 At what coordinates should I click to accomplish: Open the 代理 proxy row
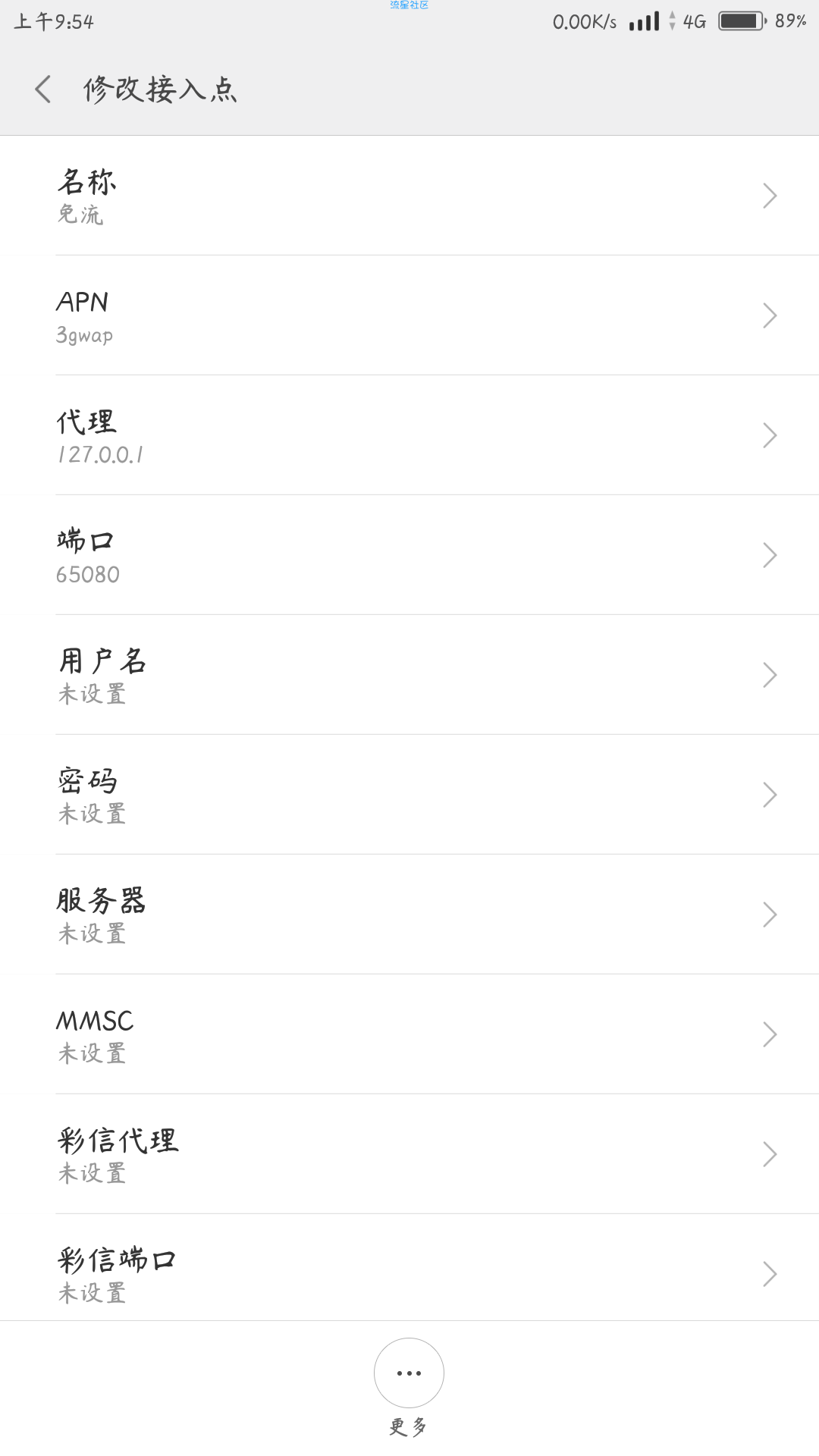coord(409,435)
